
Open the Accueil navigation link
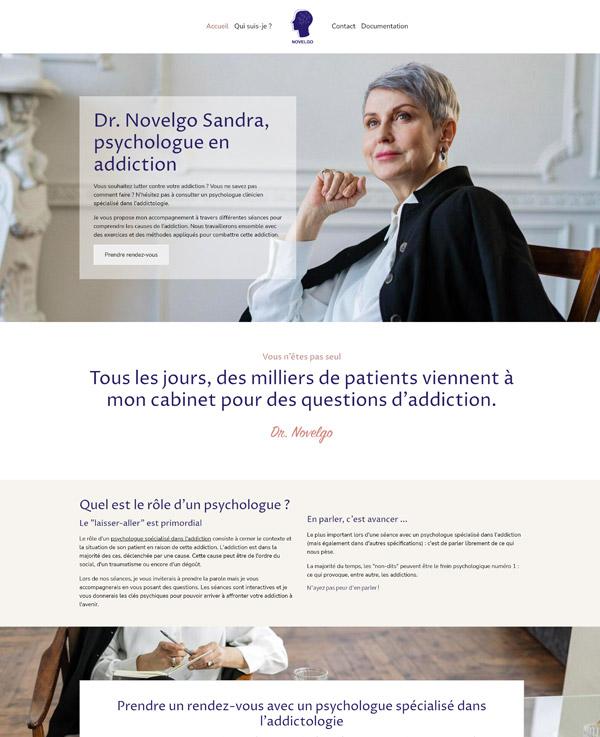click(217, 26)
